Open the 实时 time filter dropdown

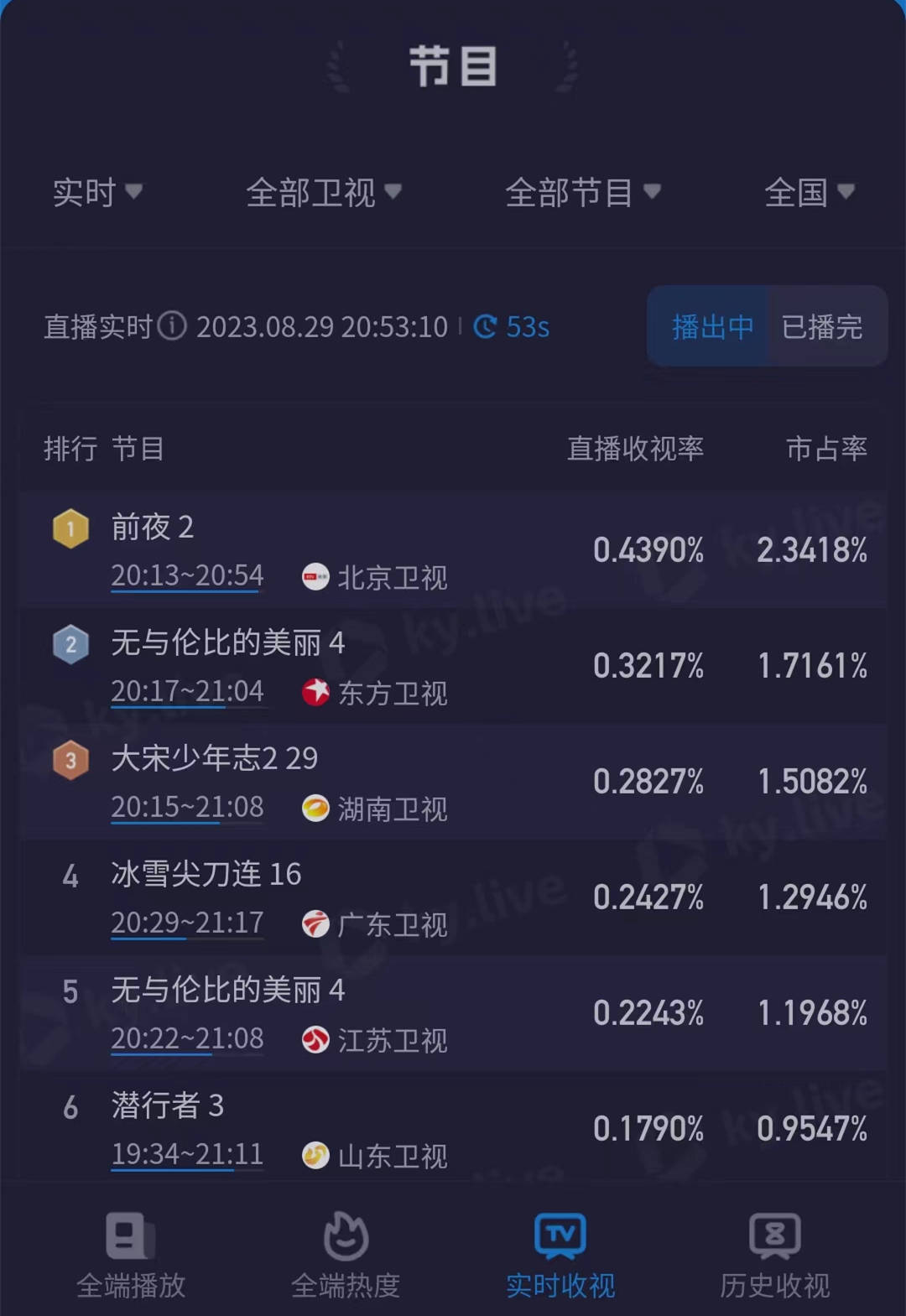click(97, 193)
